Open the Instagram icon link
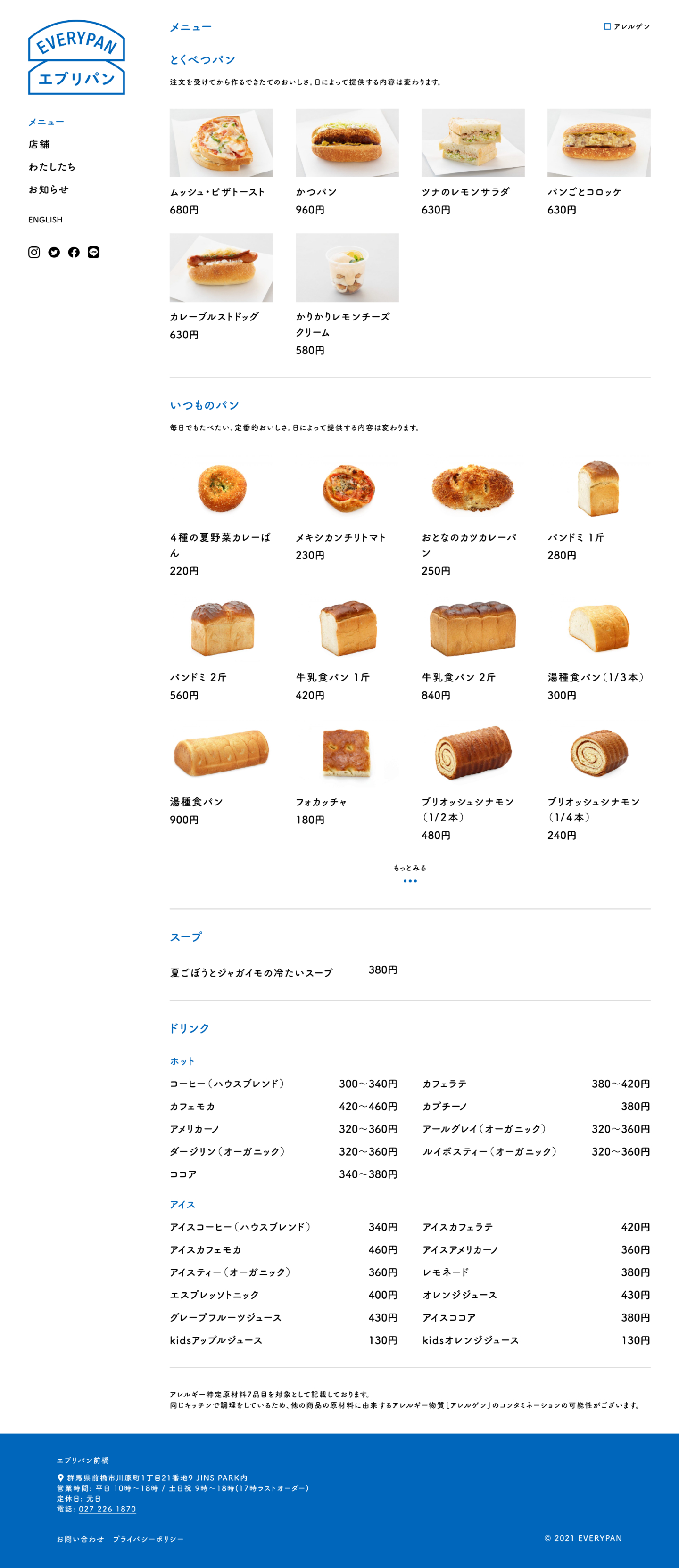This screenshot has height=1568, width=679. tap(34, 252)
